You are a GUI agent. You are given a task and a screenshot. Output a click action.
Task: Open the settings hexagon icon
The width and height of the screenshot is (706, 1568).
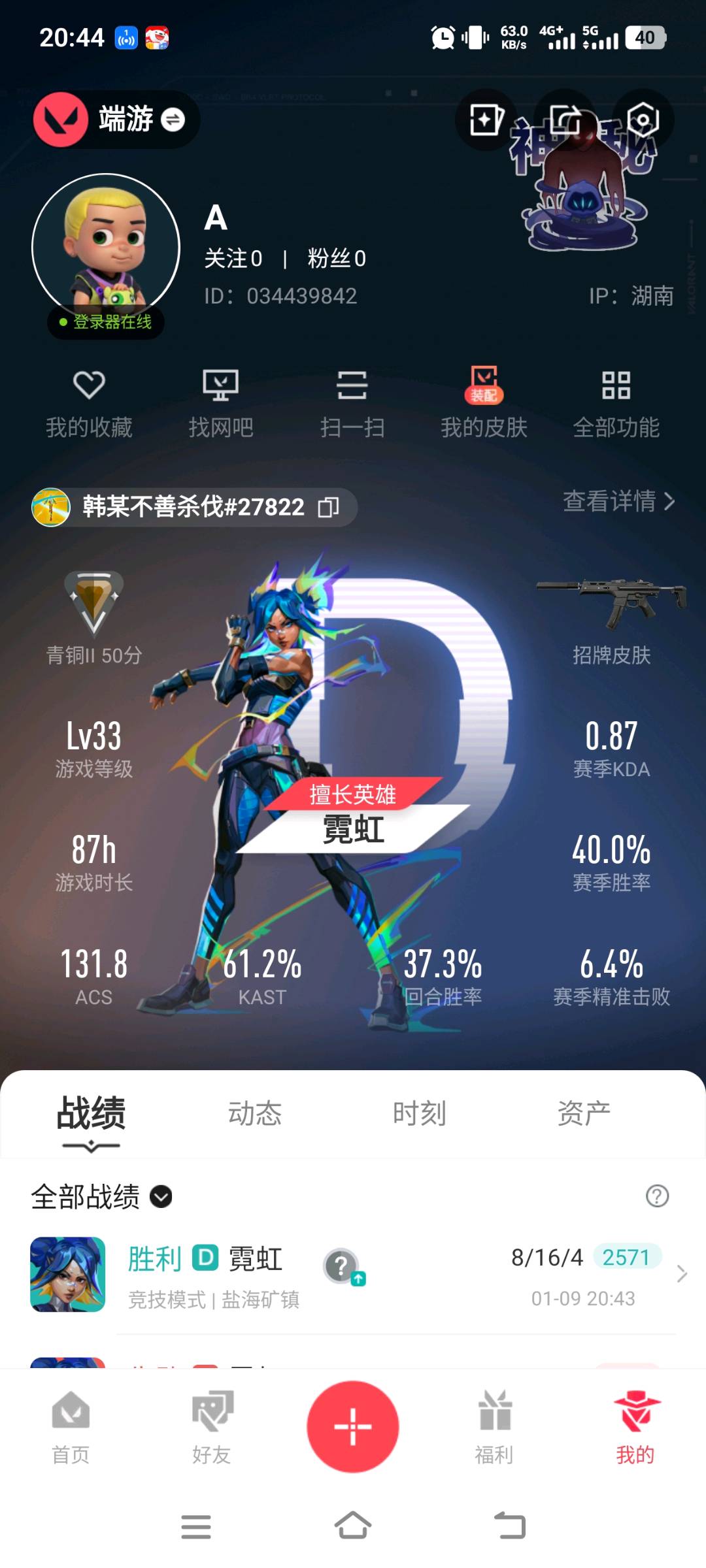coord(643,120)
